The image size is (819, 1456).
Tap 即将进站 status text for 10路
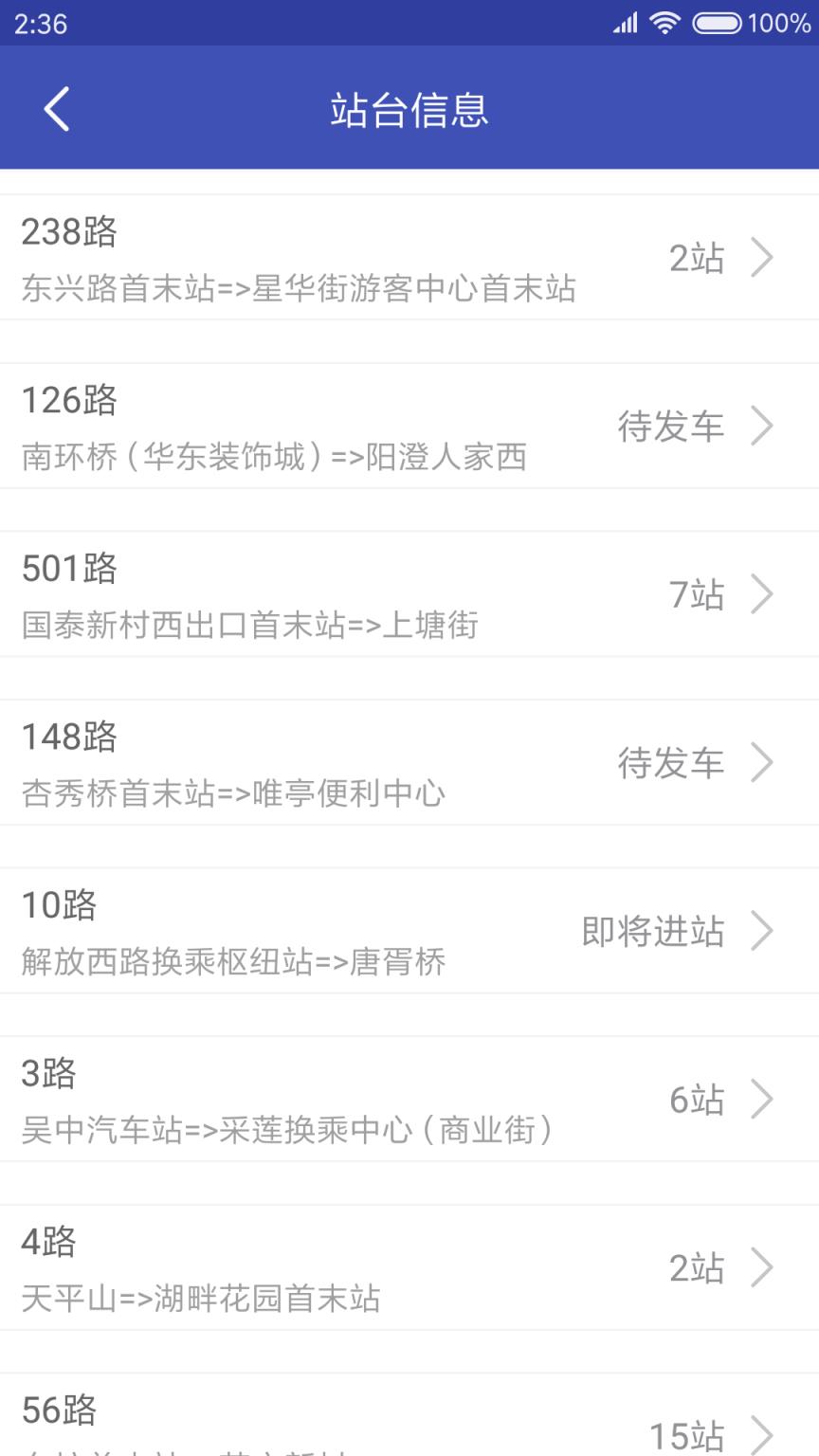click(654, 932)
